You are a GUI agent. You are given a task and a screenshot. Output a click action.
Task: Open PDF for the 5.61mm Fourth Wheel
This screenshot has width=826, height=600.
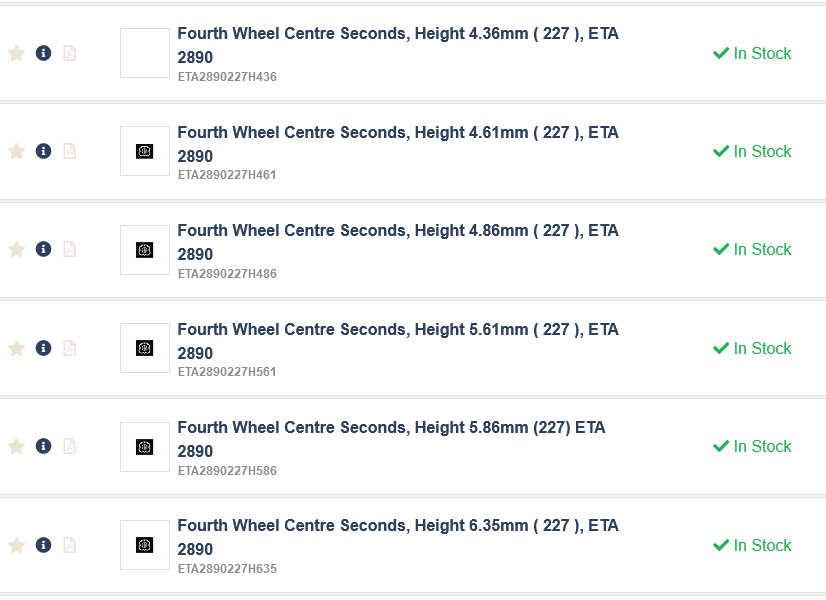coord(70,348)
